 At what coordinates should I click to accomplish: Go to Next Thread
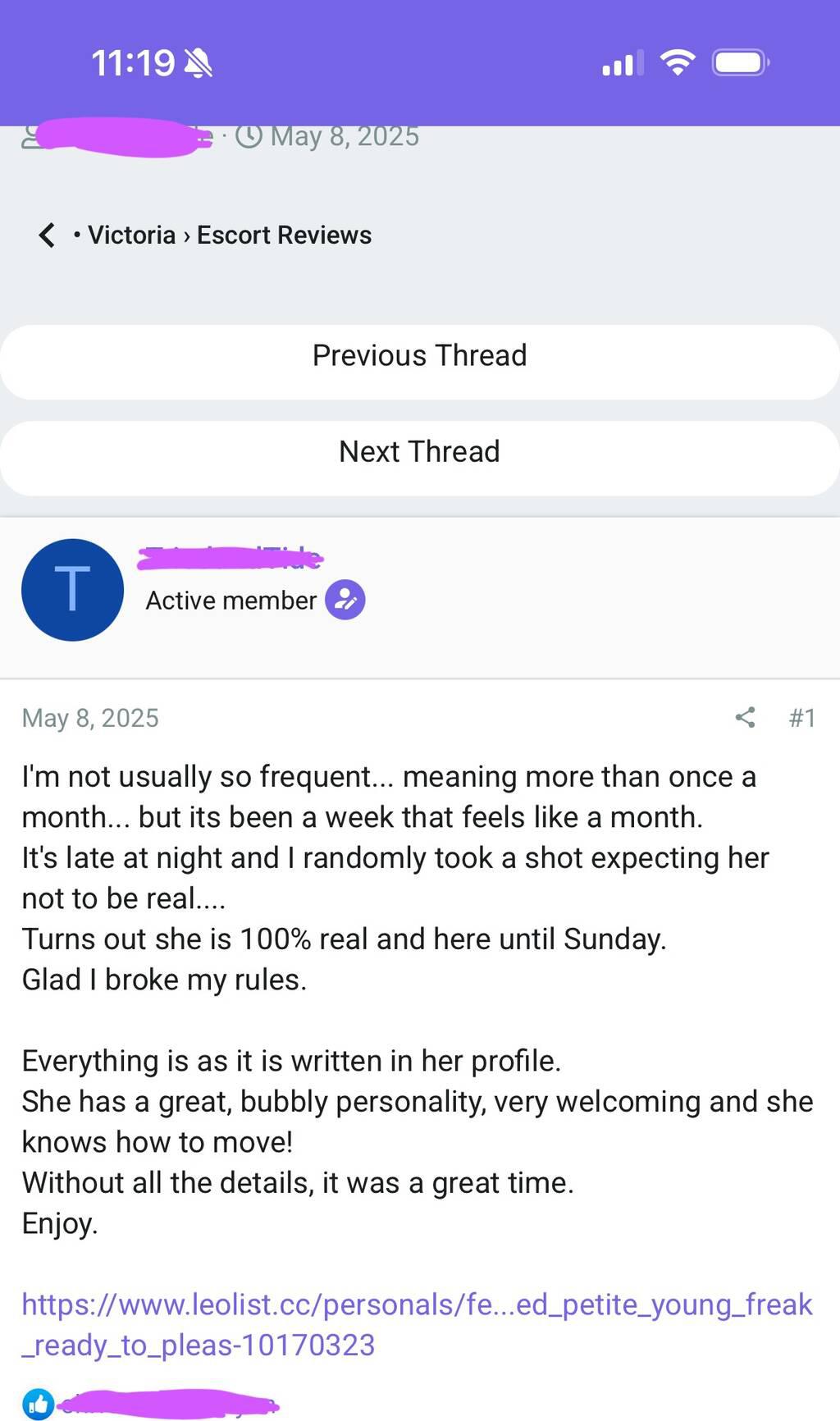pyautogui.click(x=419, y=452)
